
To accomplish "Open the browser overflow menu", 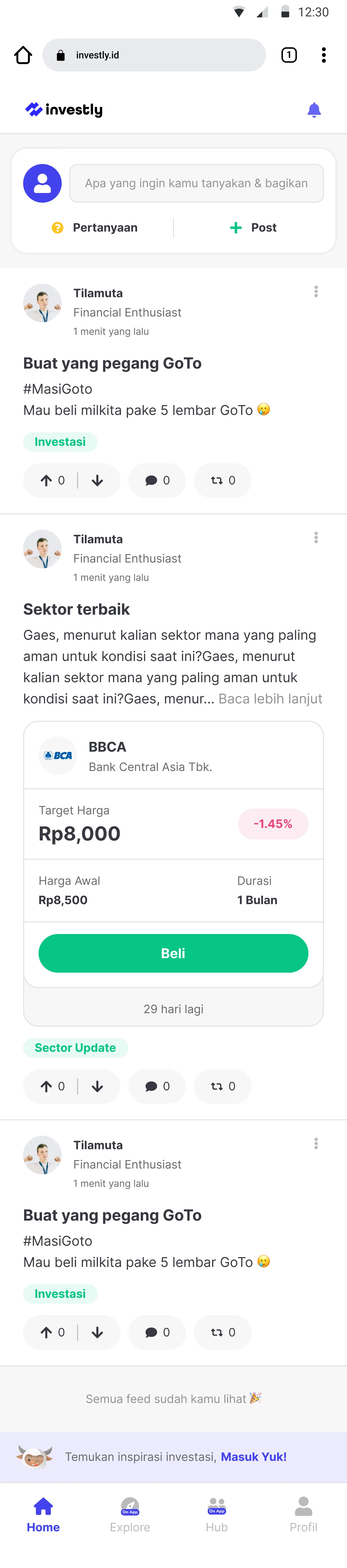I will [x=323, y=55].
